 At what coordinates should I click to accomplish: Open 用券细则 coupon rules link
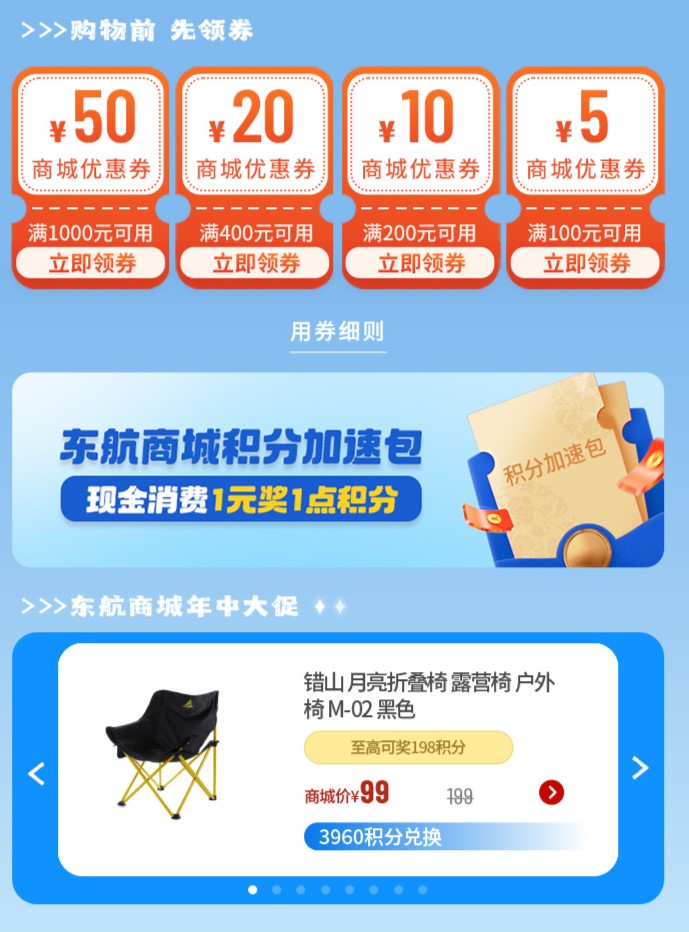click(x=337, y=332)
